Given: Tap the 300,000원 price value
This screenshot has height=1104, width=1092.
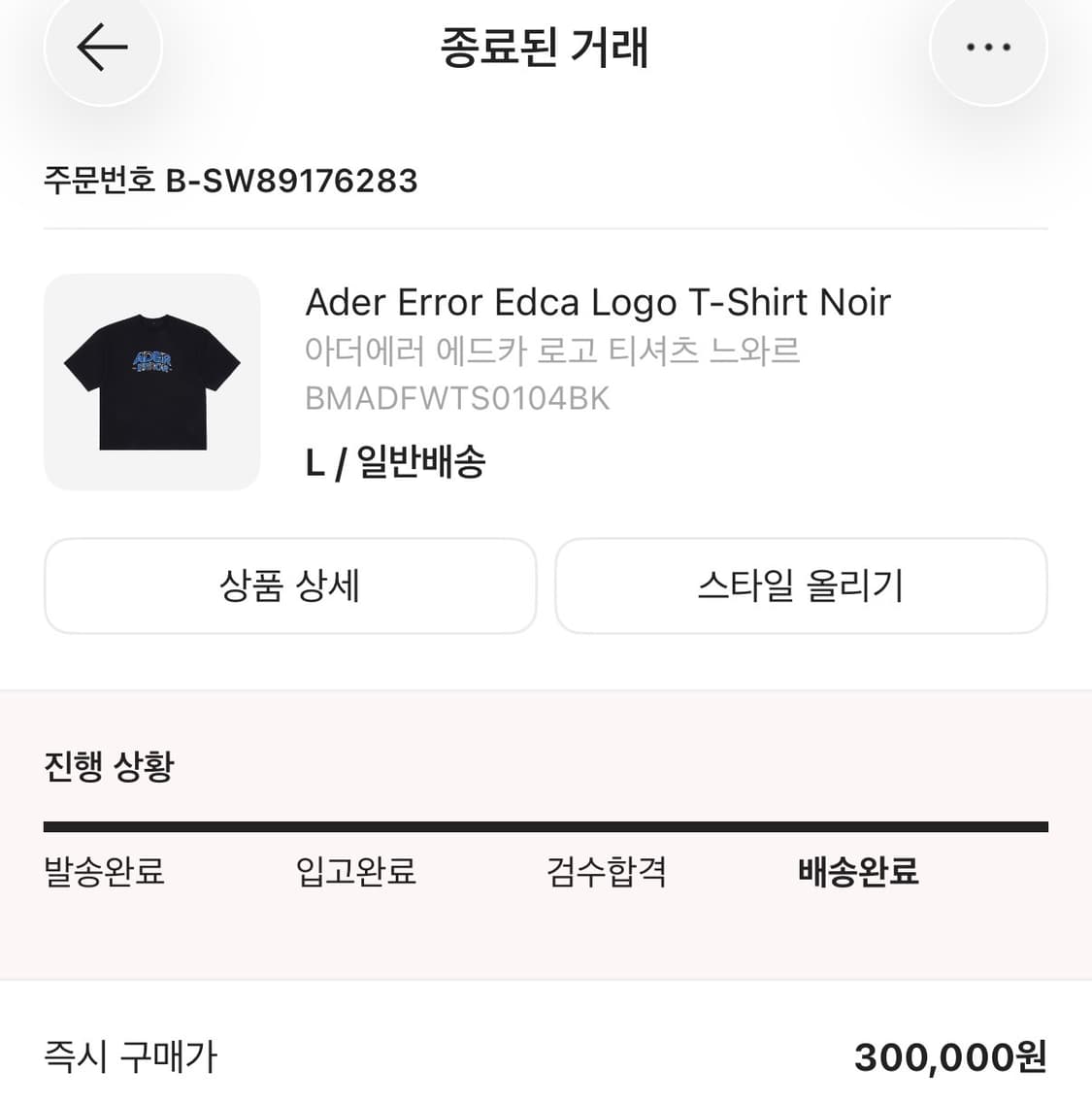Looking at the screenshot, I should tap(949, 1057).
